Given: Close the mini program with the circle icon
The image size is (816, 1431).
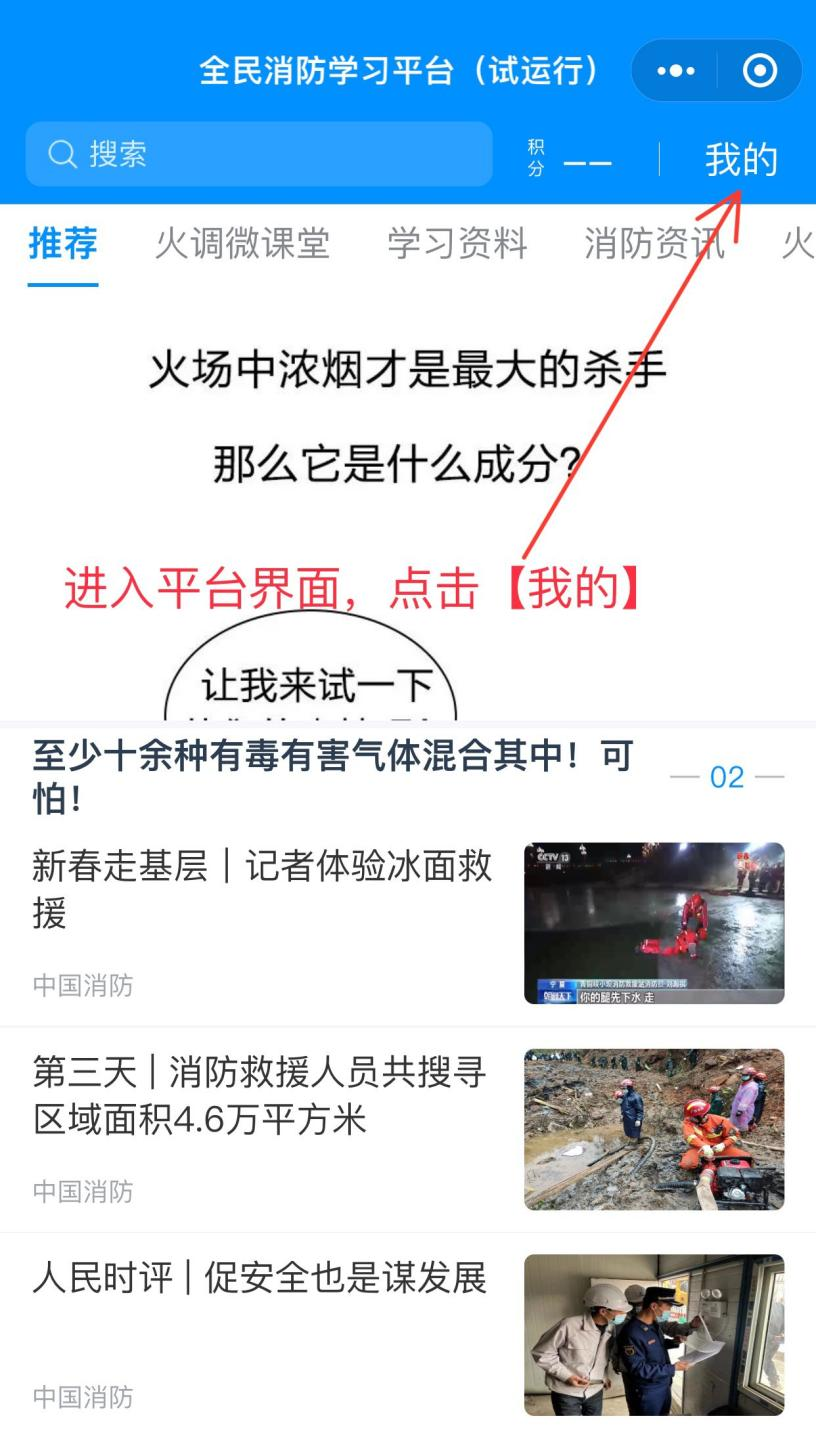Looking at the screenshot, I should coord(760,71).
